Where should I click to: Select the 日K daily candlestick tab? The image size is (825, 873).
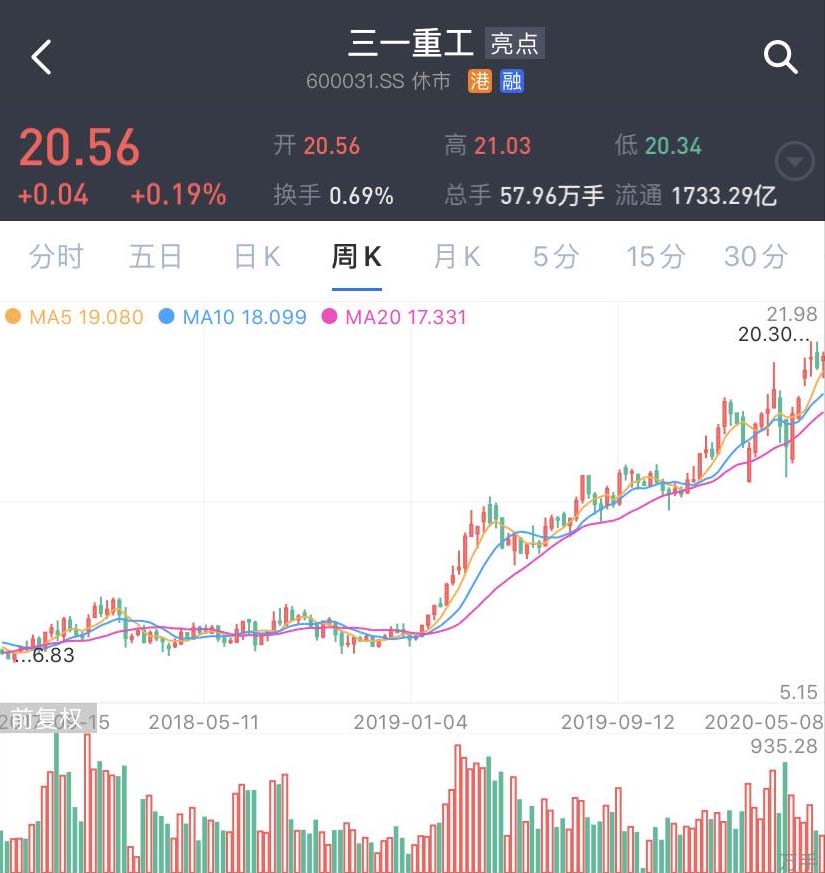257,257
